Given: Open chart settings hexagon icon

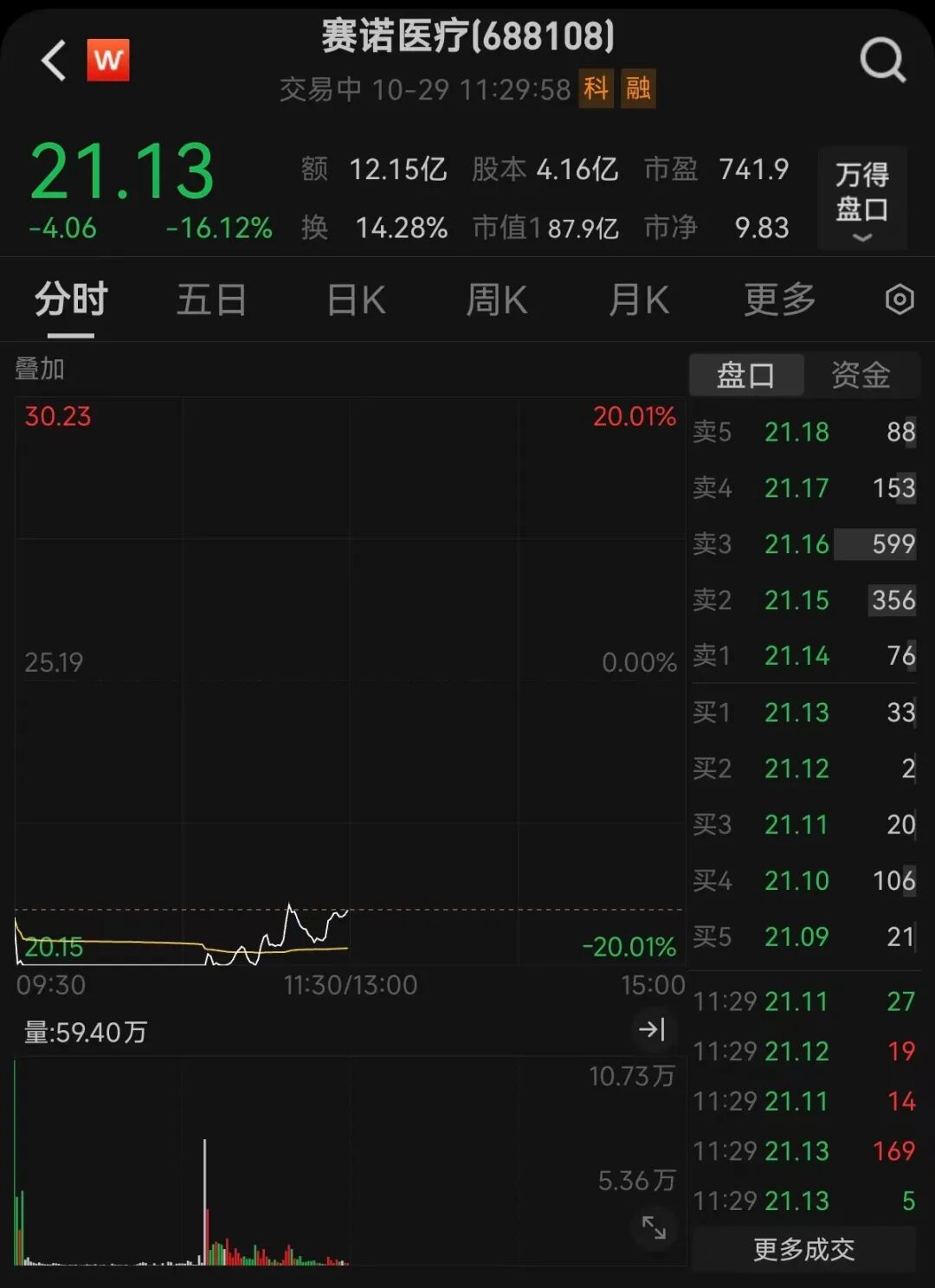Looking at the screenshot, I should [x=900, y=300].
